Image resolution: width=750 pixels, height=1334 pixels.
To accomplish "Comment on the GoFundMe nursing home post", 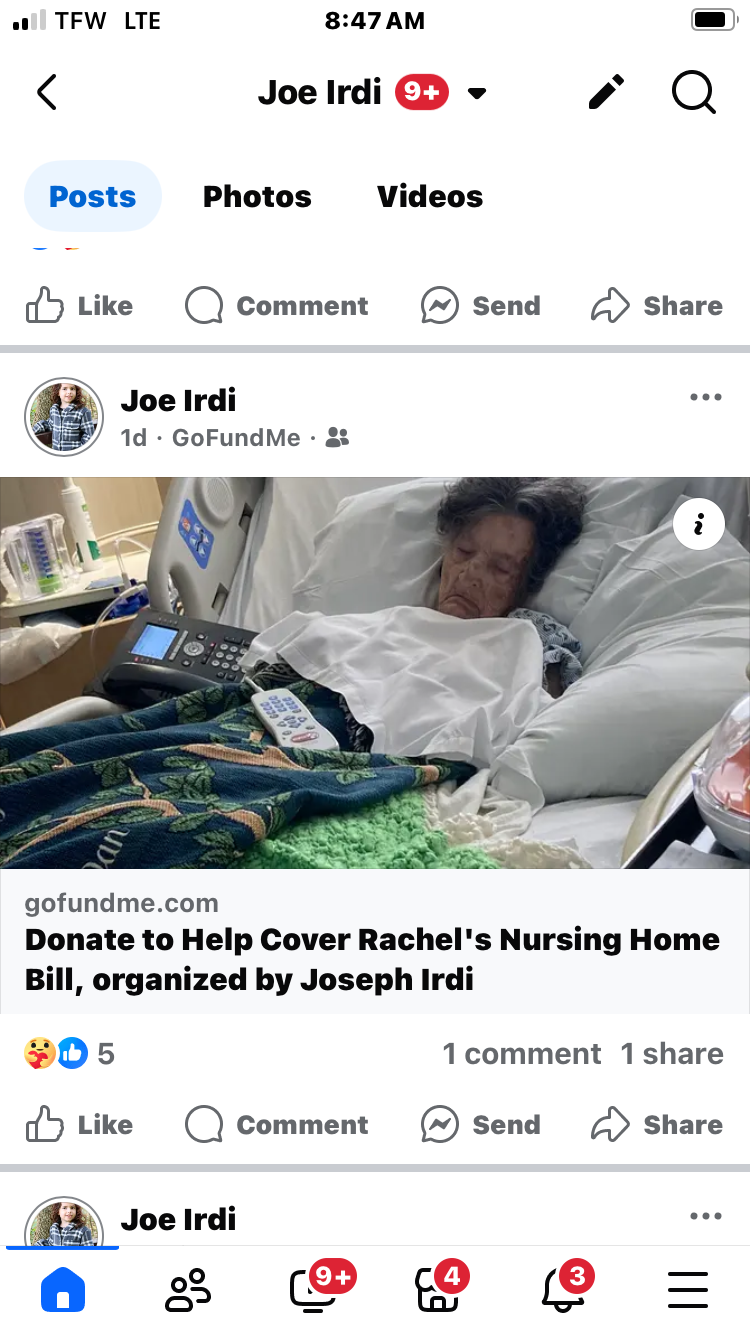I will (277, 1125).
